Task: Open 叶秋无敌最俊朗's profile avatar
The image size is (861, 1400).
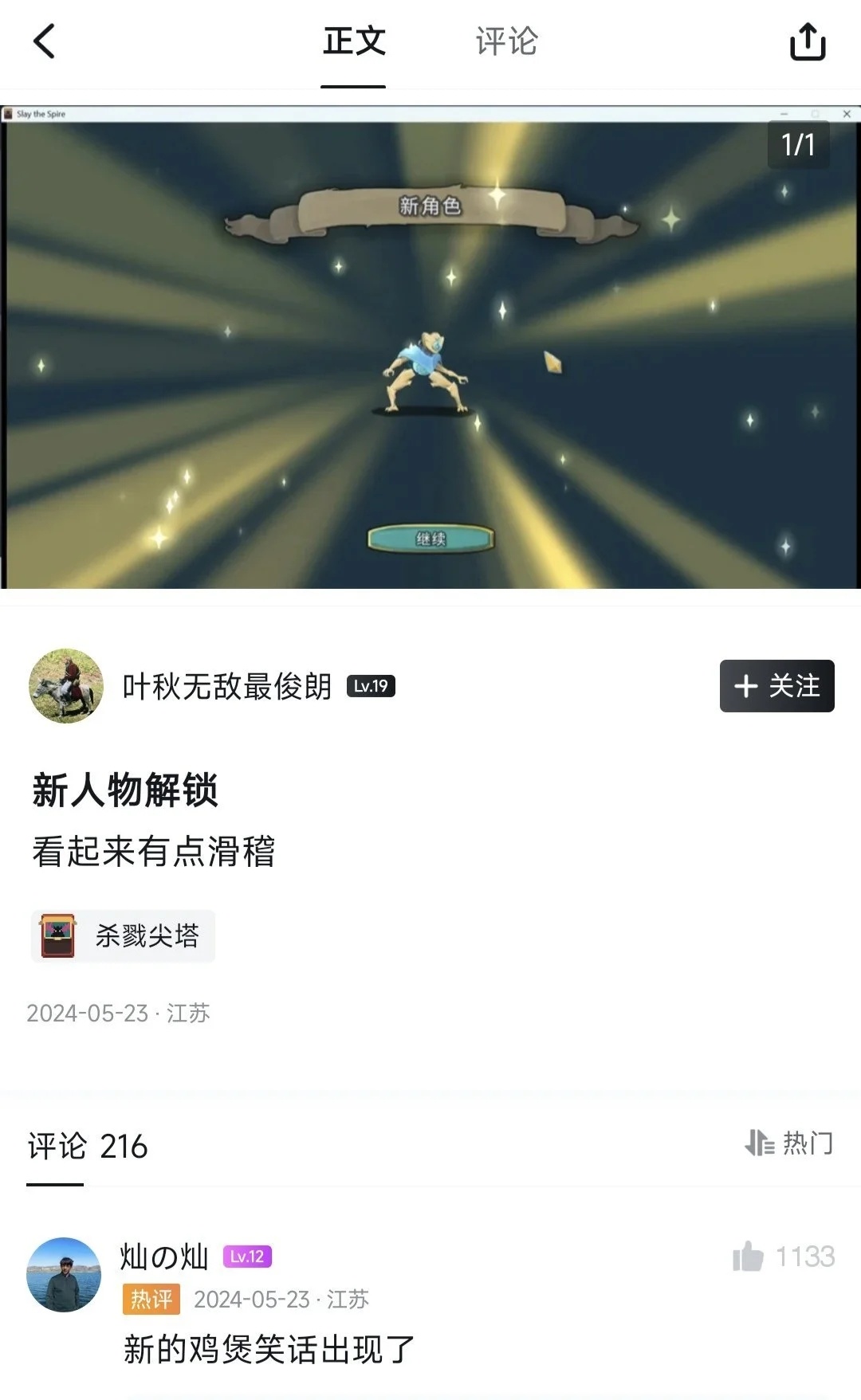Action: (66, 685)
